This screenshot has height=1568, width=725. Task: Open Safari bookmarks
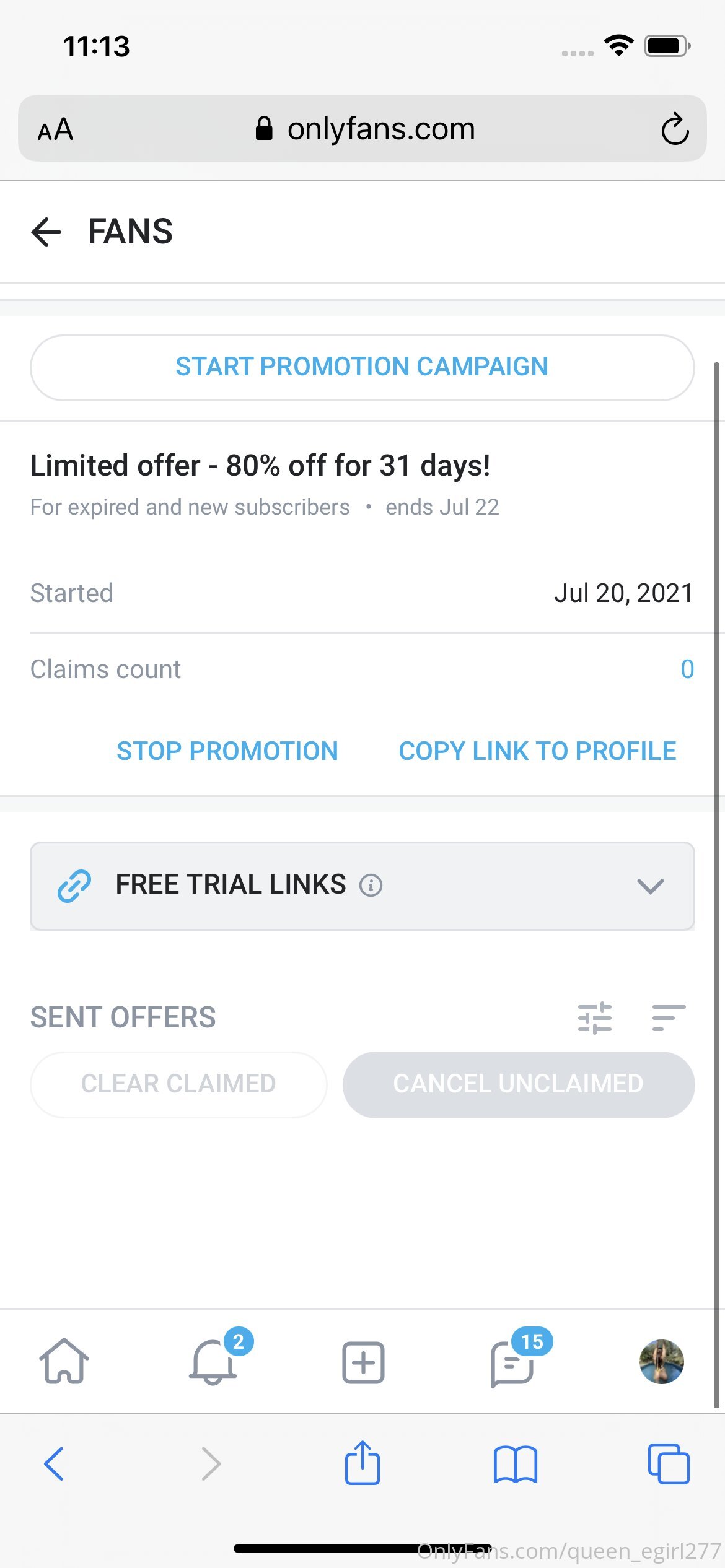tap(516, 1465)
